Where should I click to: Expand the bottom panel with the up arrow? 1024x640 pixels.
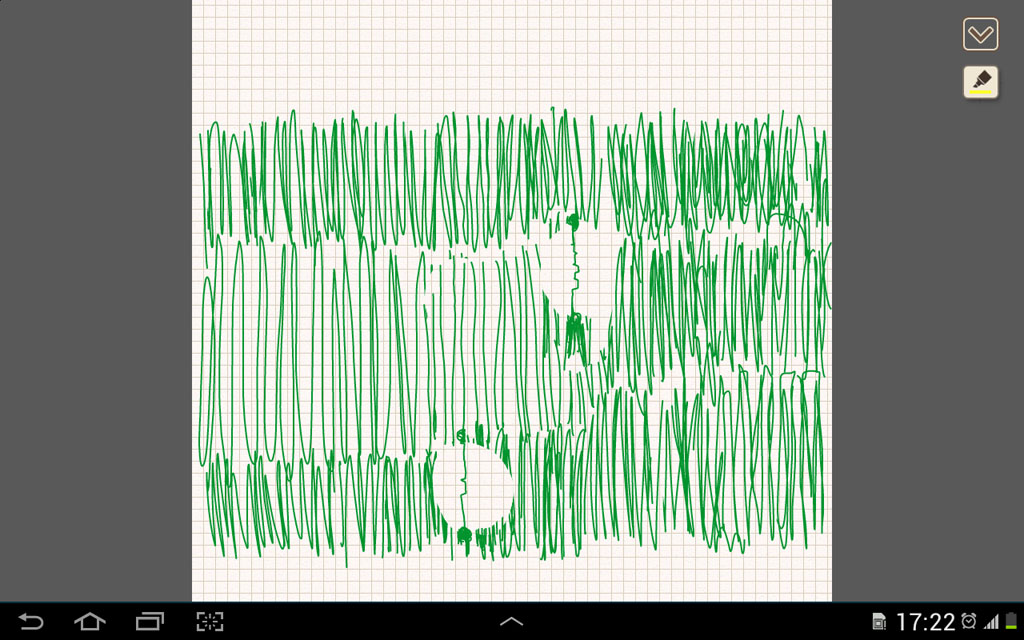coord(511,622)
